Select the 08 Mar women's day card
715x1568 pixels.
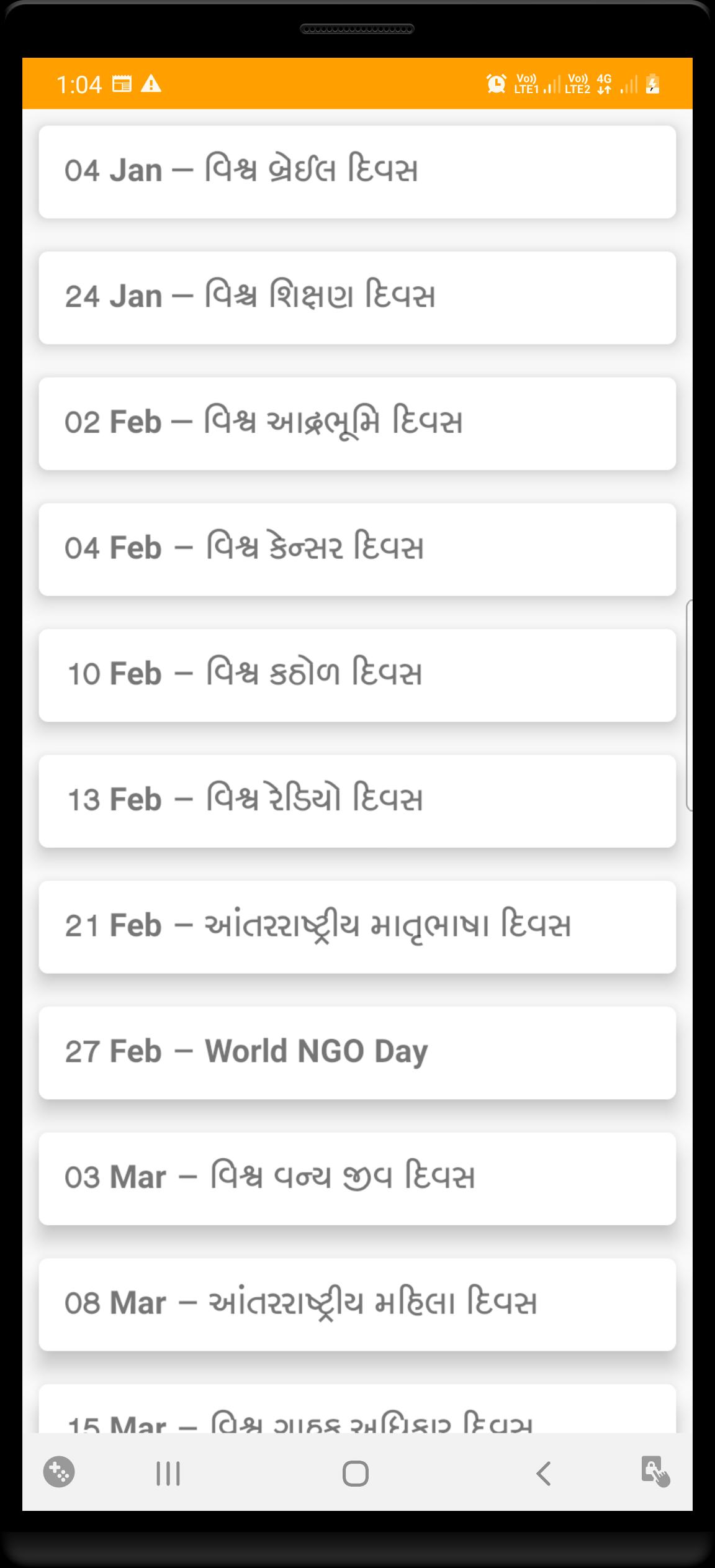tap(357, 1304)
